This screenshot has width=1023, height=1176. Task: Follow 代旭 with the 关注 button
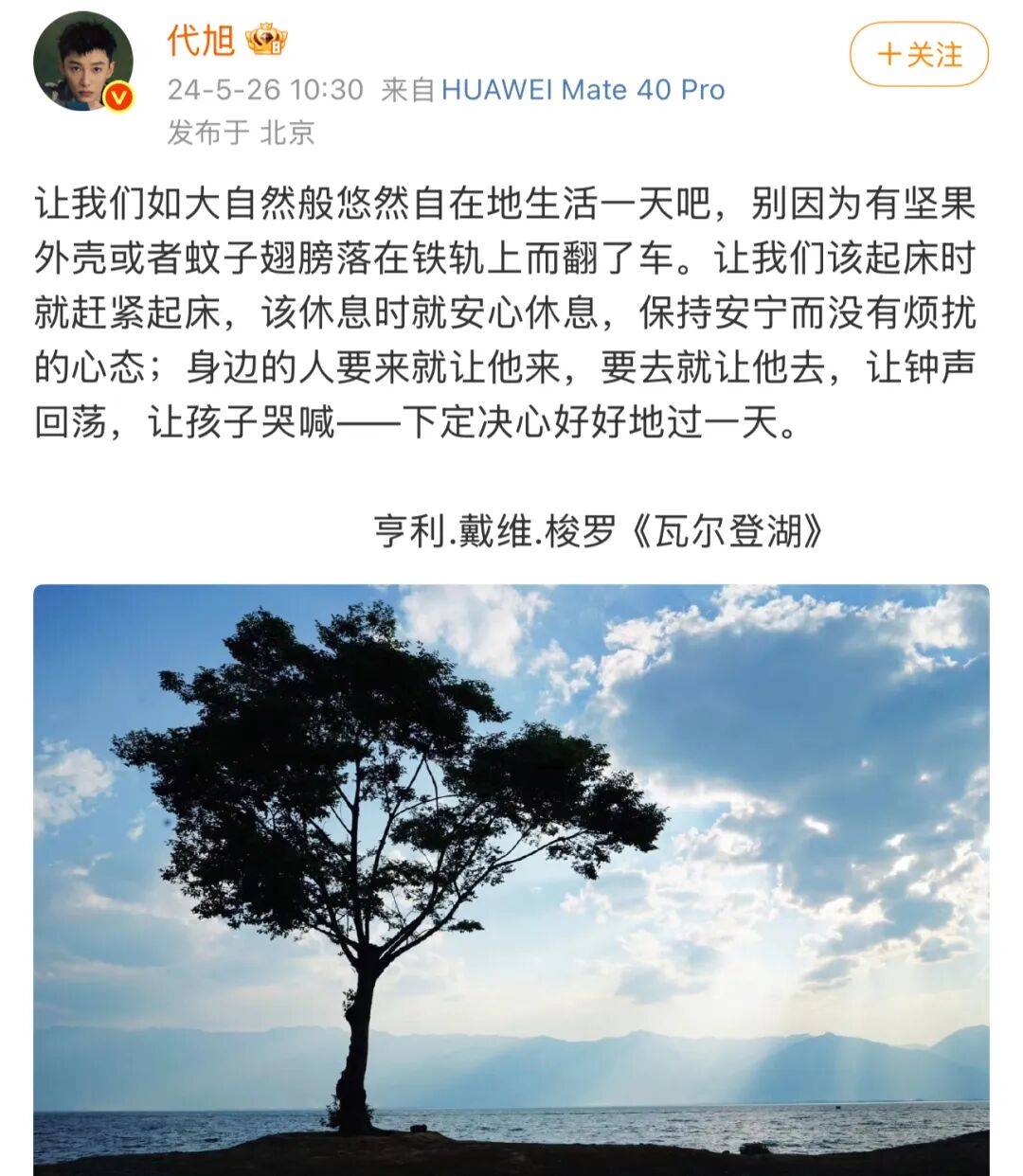click(918, 55)
